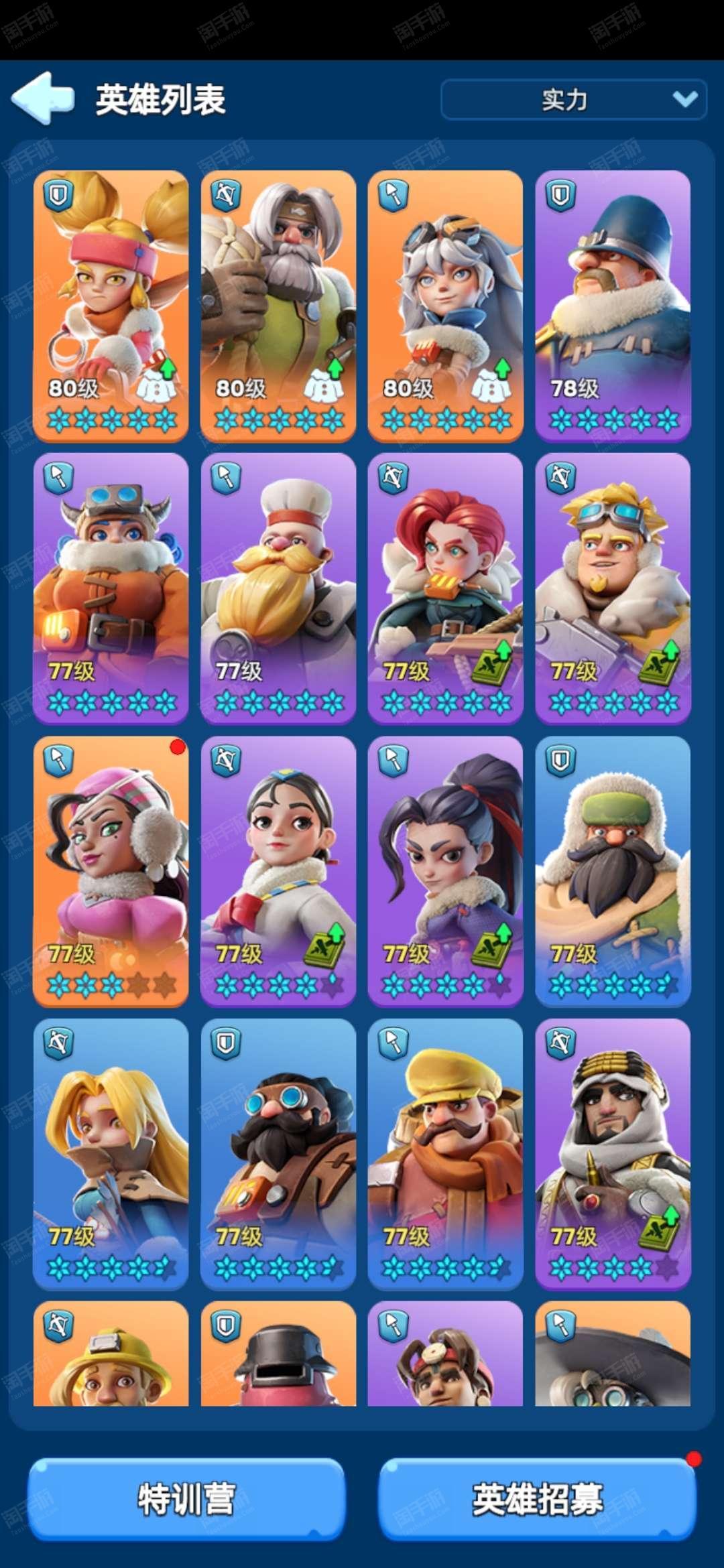Image resolution: width=724 pixels, height=1568 pixels.
Task: Open the 特训营 training camp
Action: 186,1499
